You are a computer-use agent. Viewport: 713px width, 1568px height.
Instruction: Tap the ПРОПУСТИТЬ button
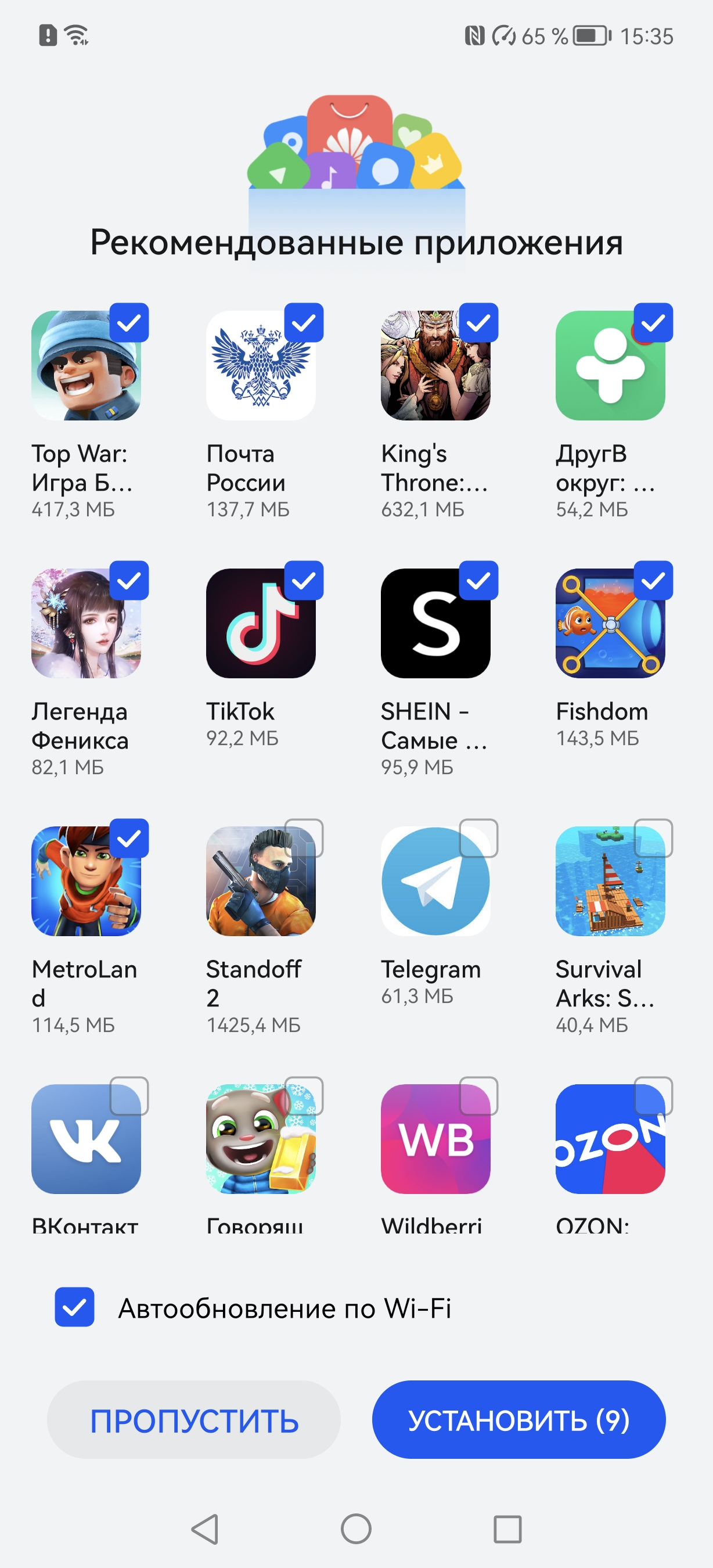coord(193,1420)
